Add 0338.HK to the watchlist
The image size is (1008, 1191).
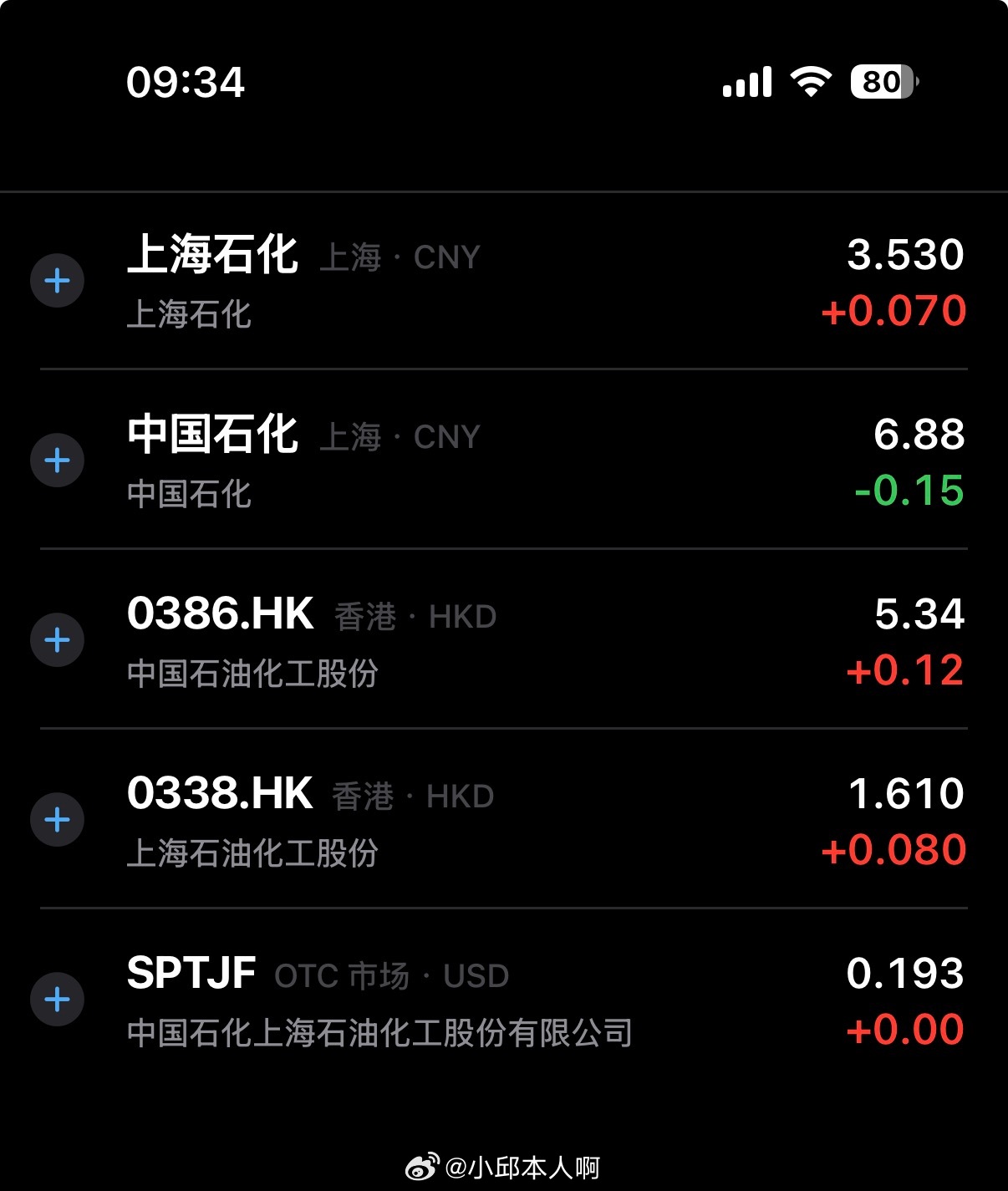click(57, 820)
